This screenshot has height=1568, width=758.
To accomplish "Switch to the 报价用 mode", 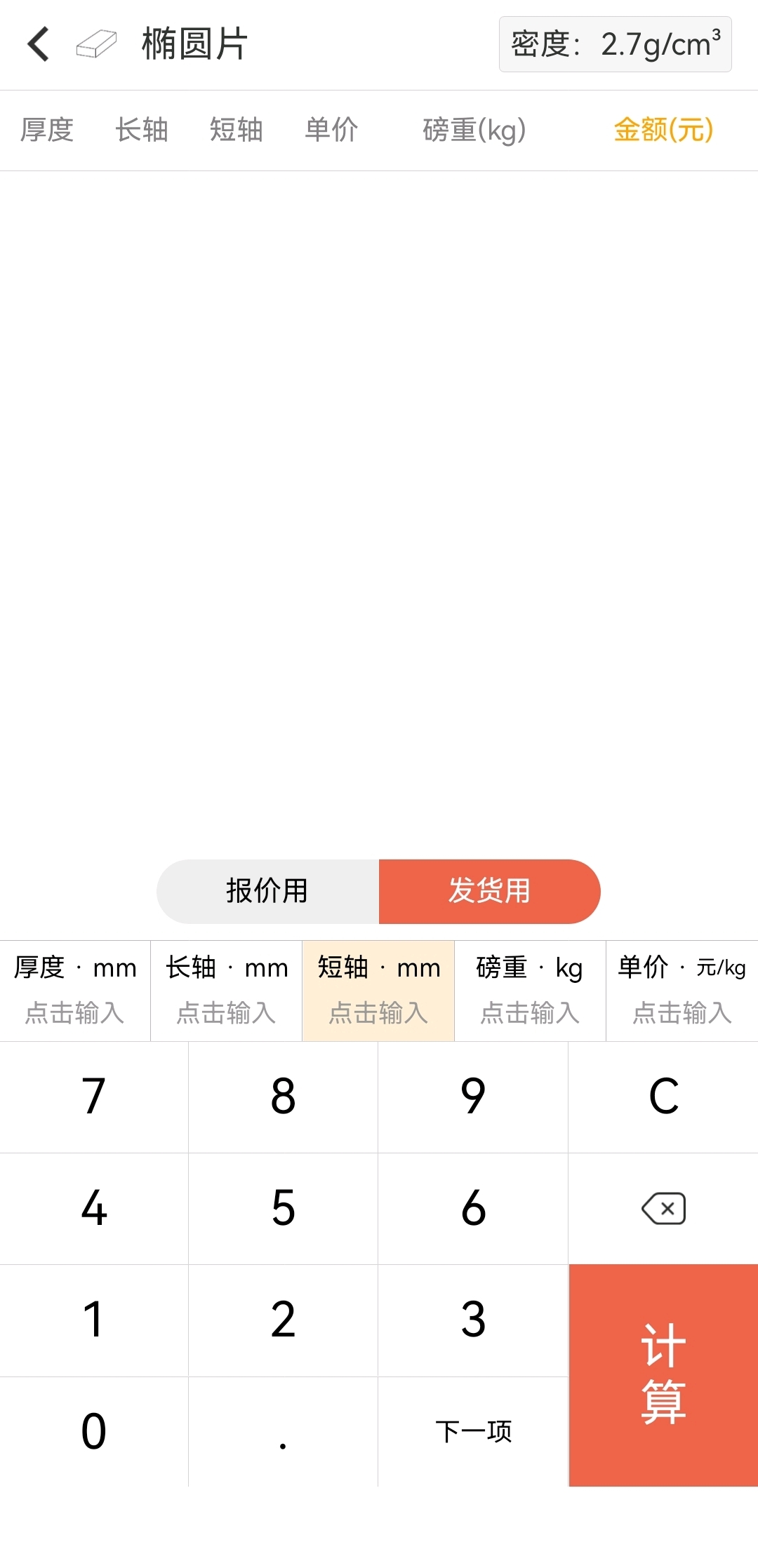I will [x=267, y=891].
